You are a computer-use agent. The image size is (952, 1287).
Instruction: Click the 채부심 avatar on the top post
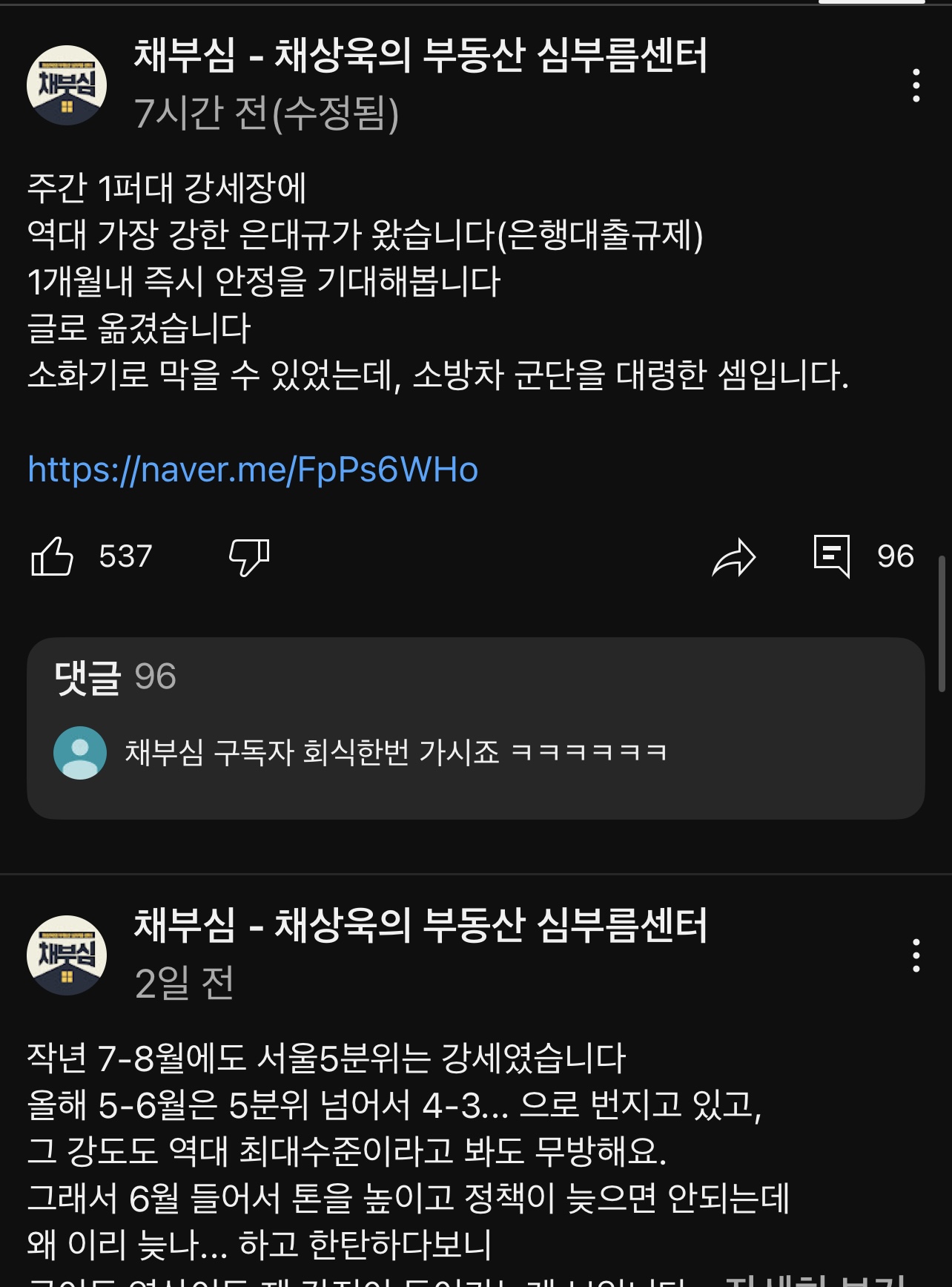[x=70, y=84]
